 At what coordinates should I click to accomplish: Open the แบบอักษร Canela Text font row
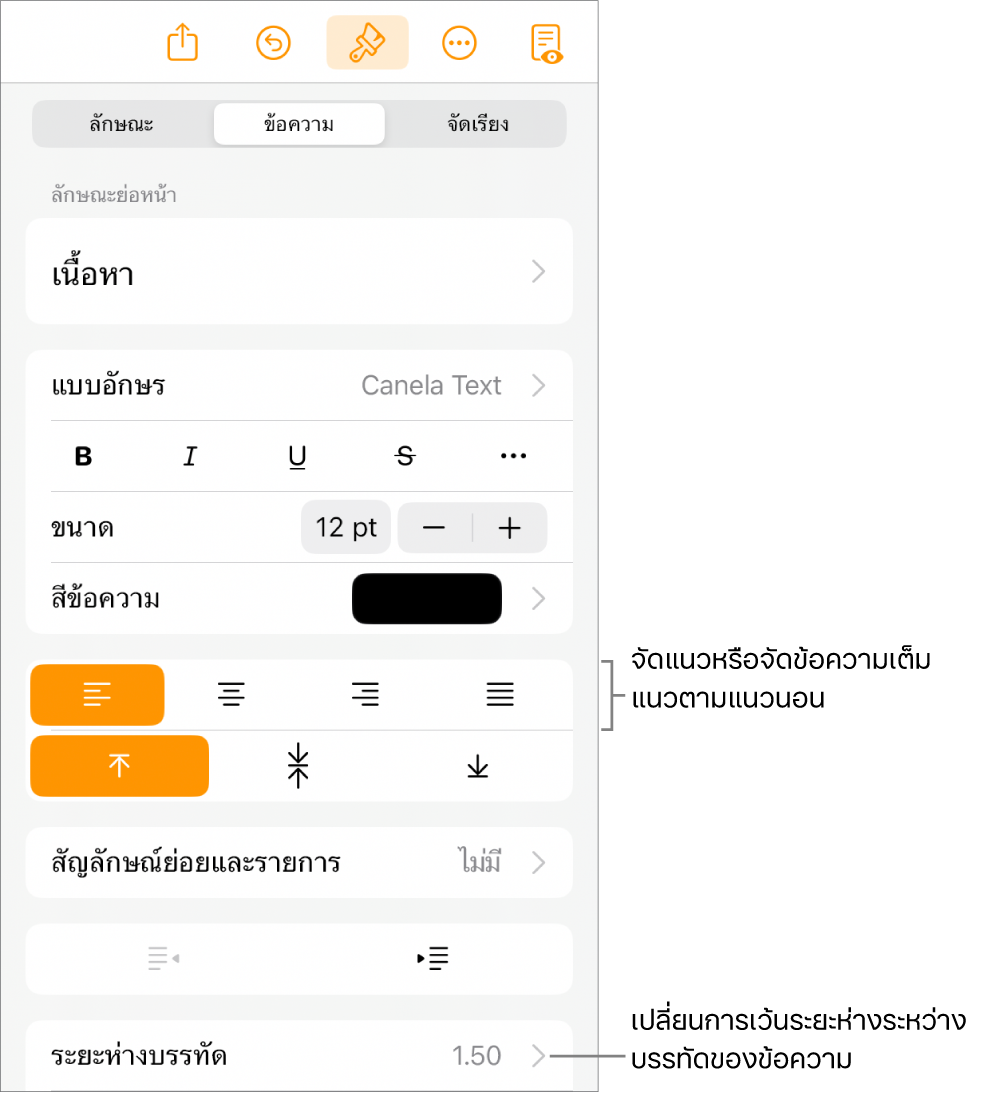pos(299,385)
